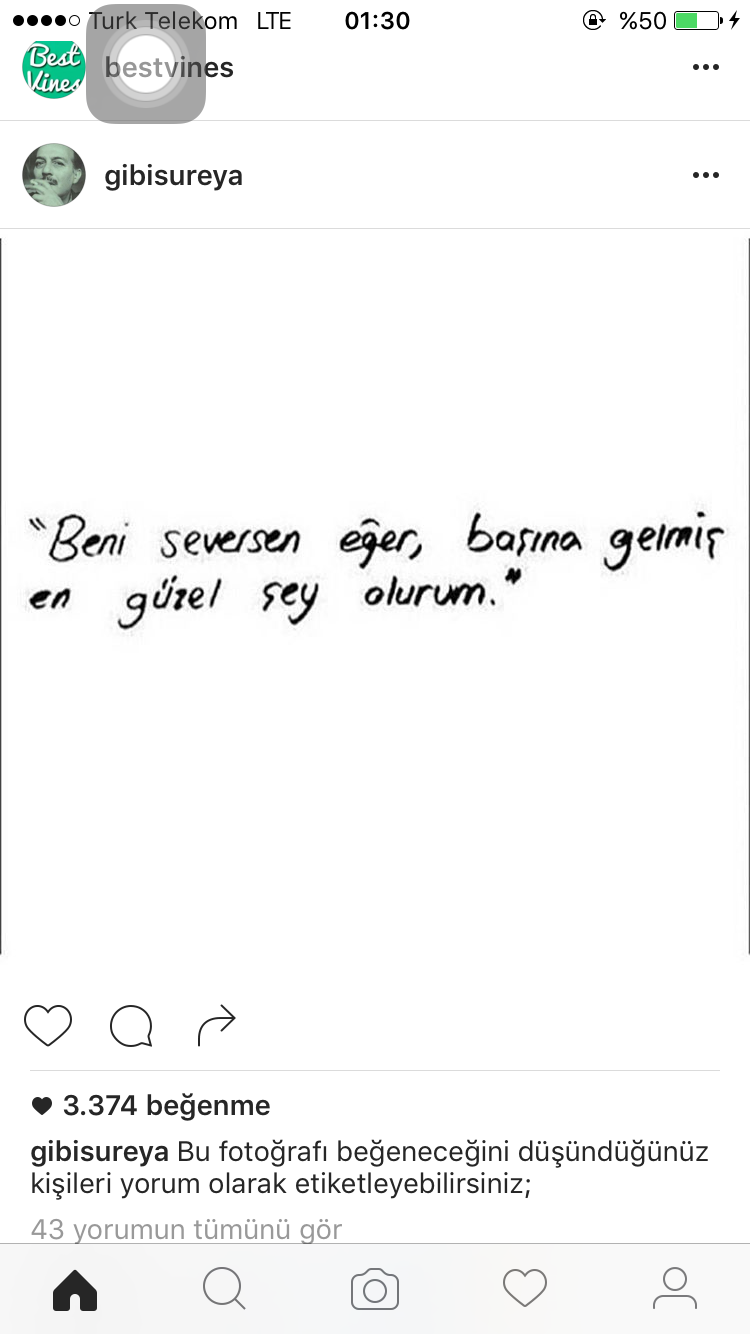Viewport: 750px width, 1334px height.
Task: Open the Profile tab
Action: (675, 1289)
